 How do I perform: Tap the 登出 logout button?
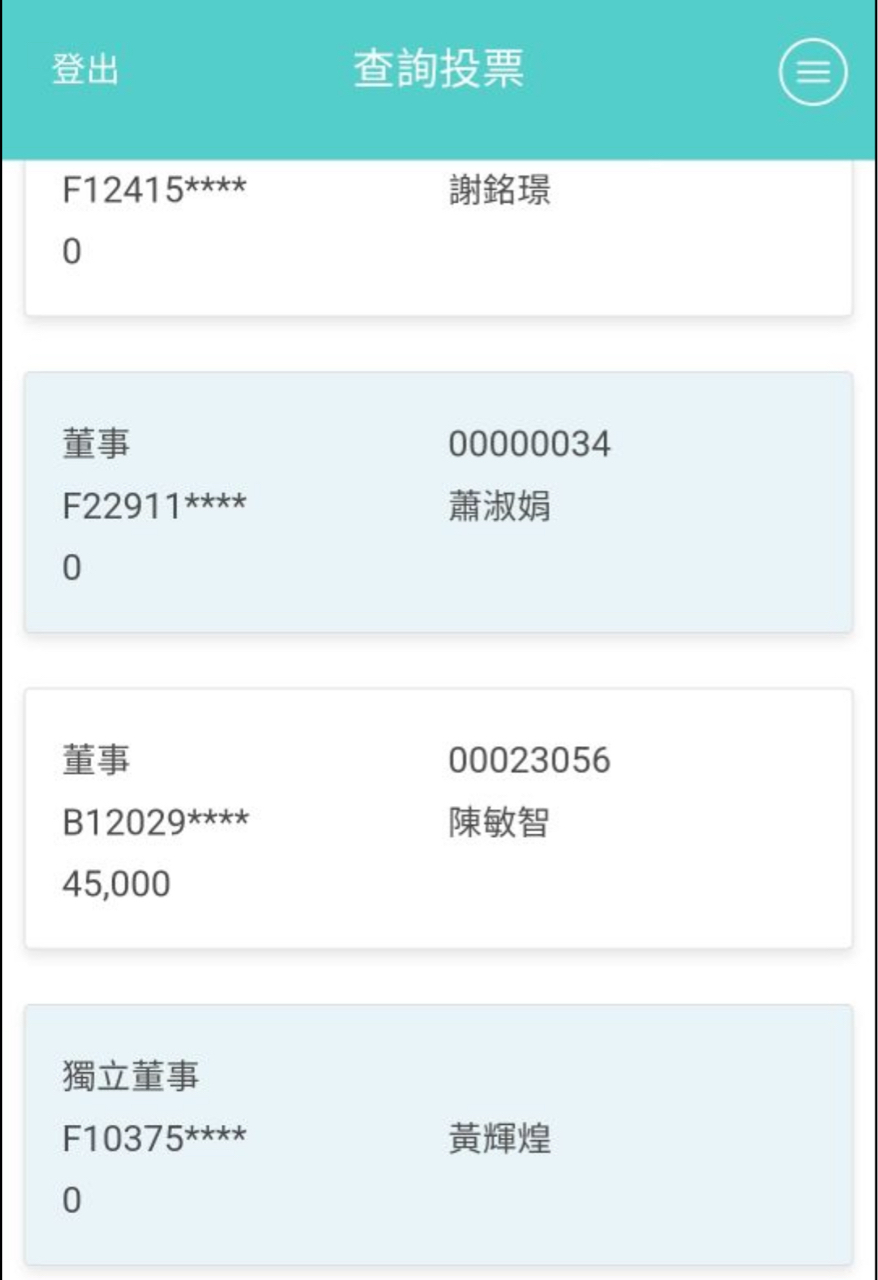coord(85,71)
